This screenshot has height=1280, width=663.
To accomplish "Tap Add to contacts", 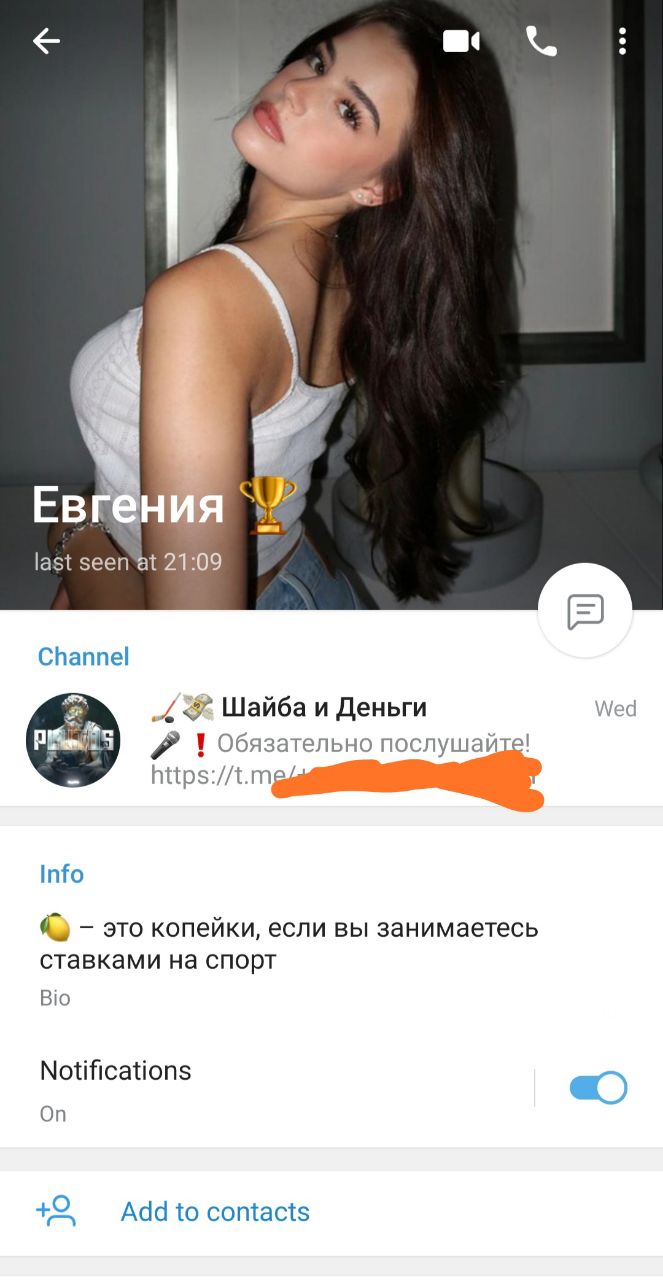I will pyautogui.click(x=215, y=1212).
